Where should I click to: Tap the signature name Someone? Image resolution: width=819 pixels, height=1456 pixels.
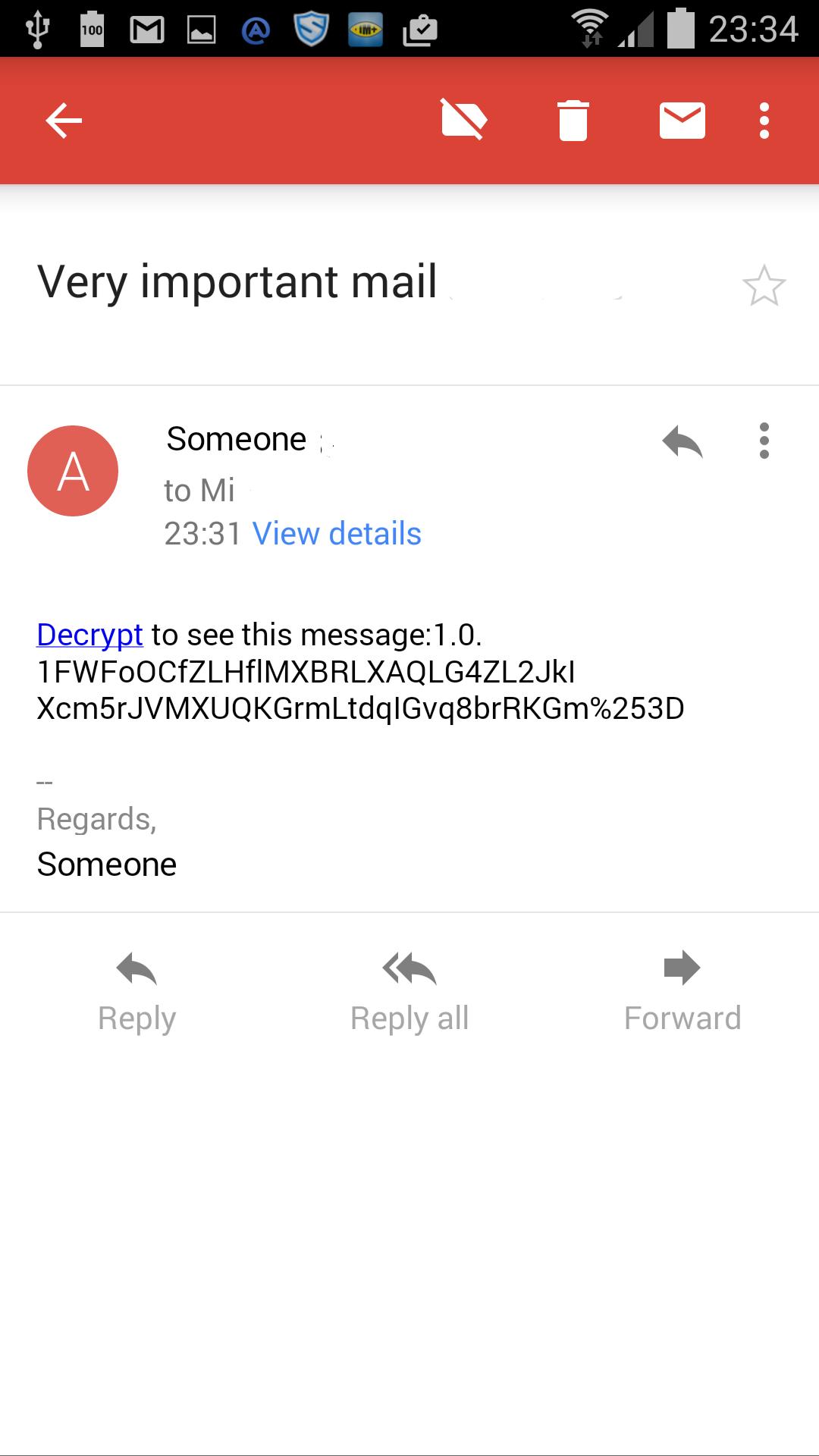(107, 863)
